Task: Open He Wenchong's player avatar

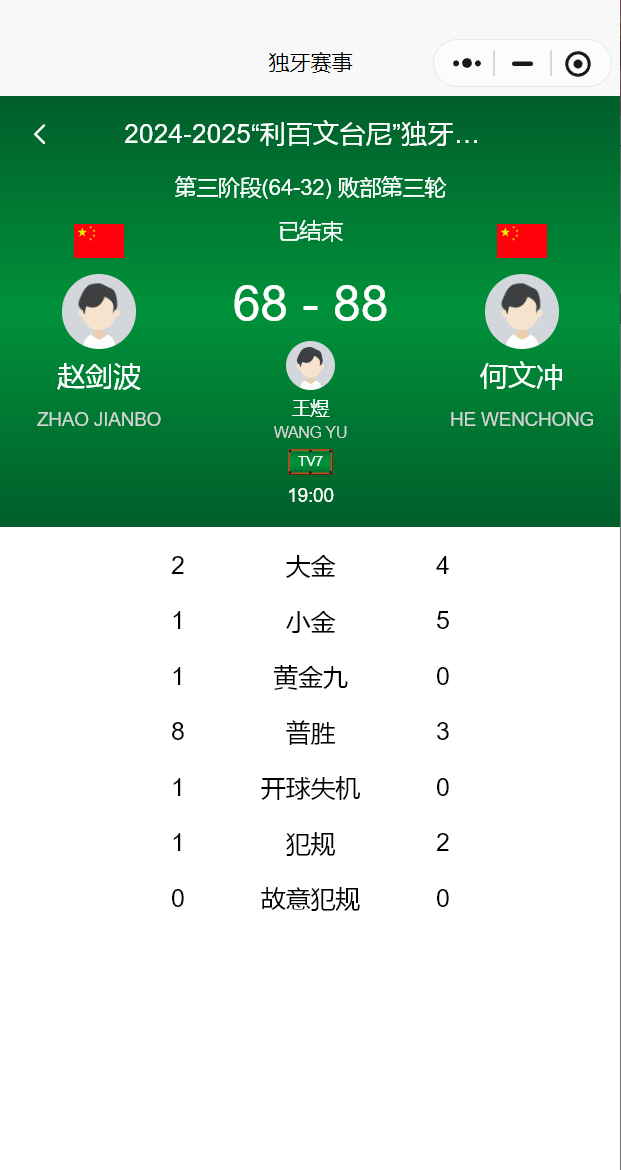Action: [x=522, y=311]
